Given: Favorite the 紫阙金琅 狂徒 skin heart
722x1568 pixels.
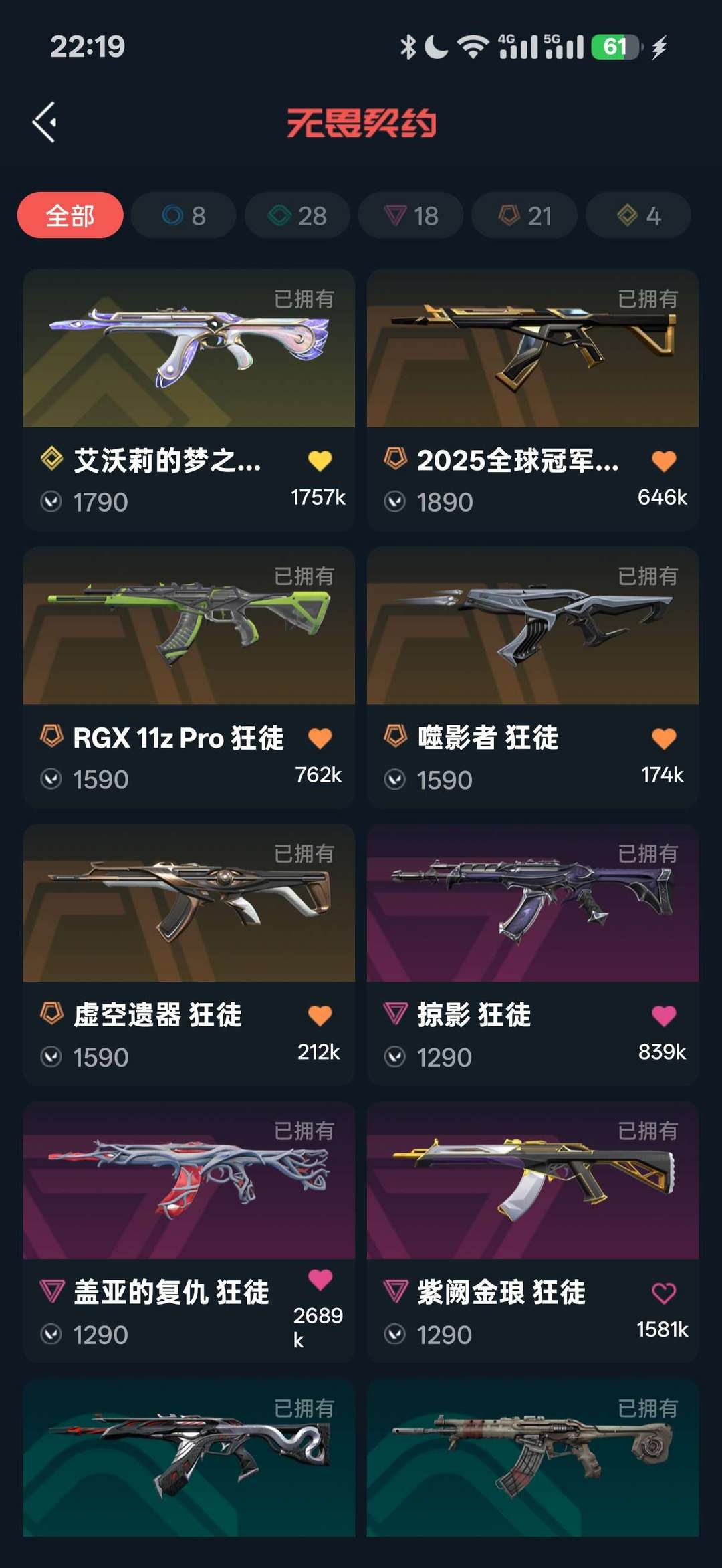Looking at the screenshot, I should tap(665, 1293).
